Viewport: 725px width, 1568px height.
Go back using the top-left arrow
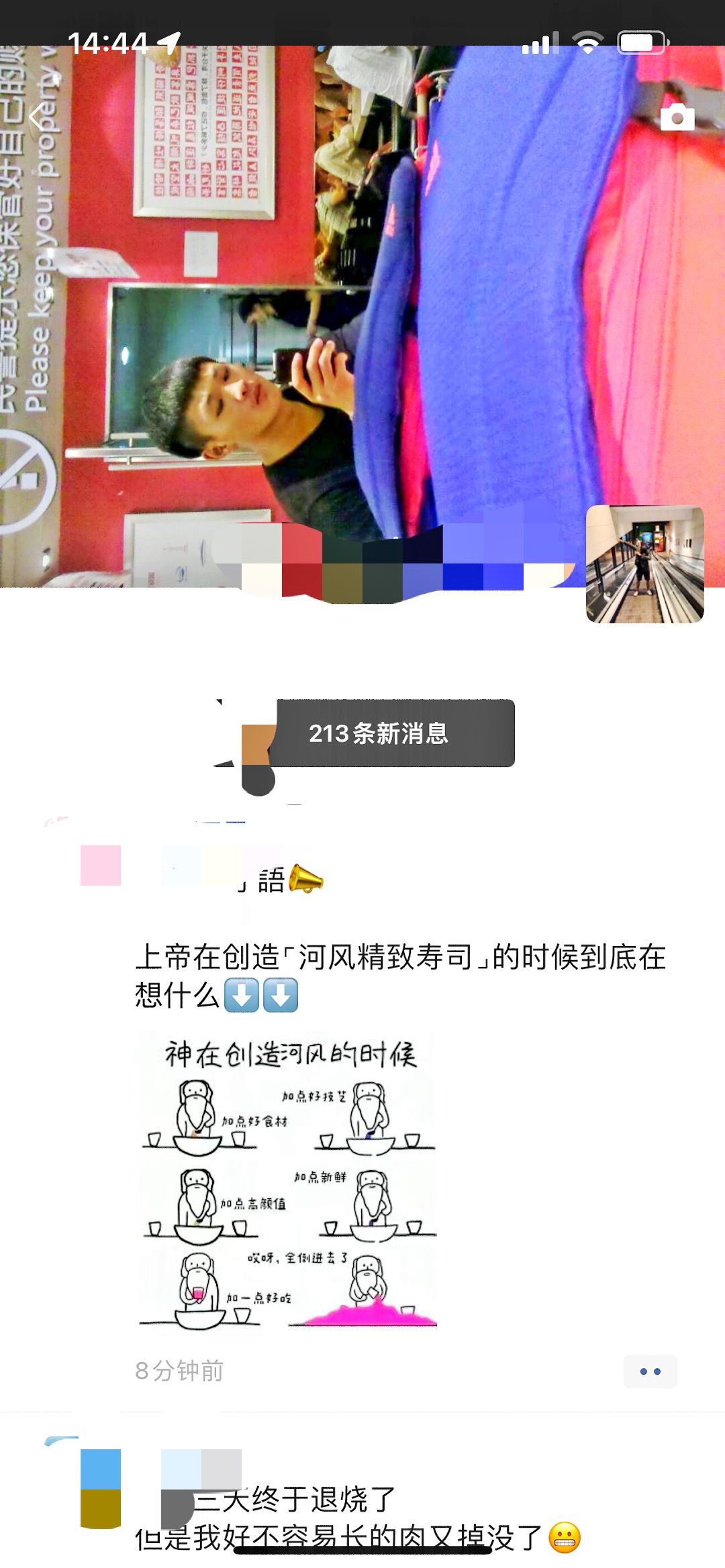[x=38, y=117]
